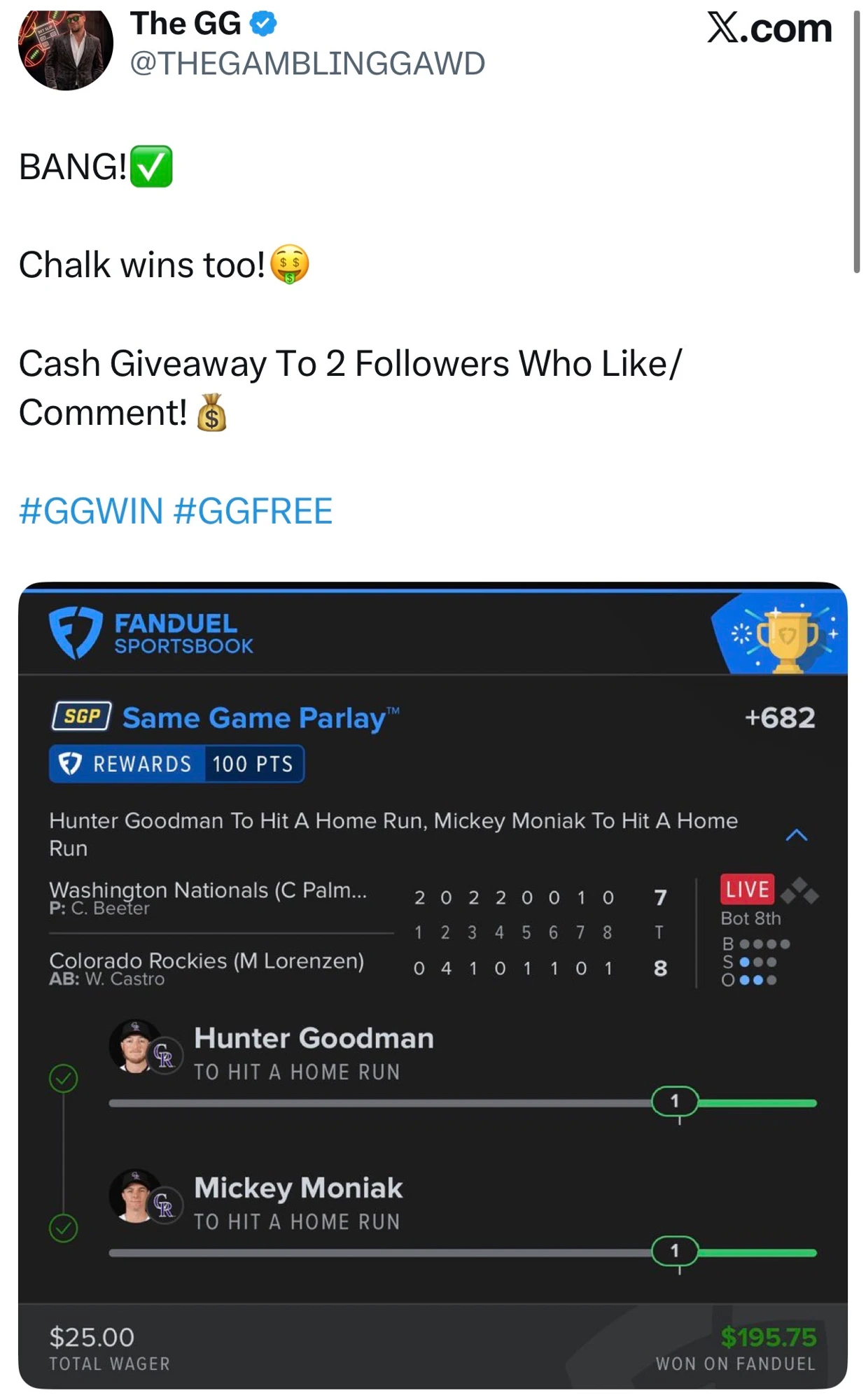Open the @THEGAMBLINGGAWD profile name
Image resolution: width=866 pixels, height=1400 pixels.
pos(307,64)
